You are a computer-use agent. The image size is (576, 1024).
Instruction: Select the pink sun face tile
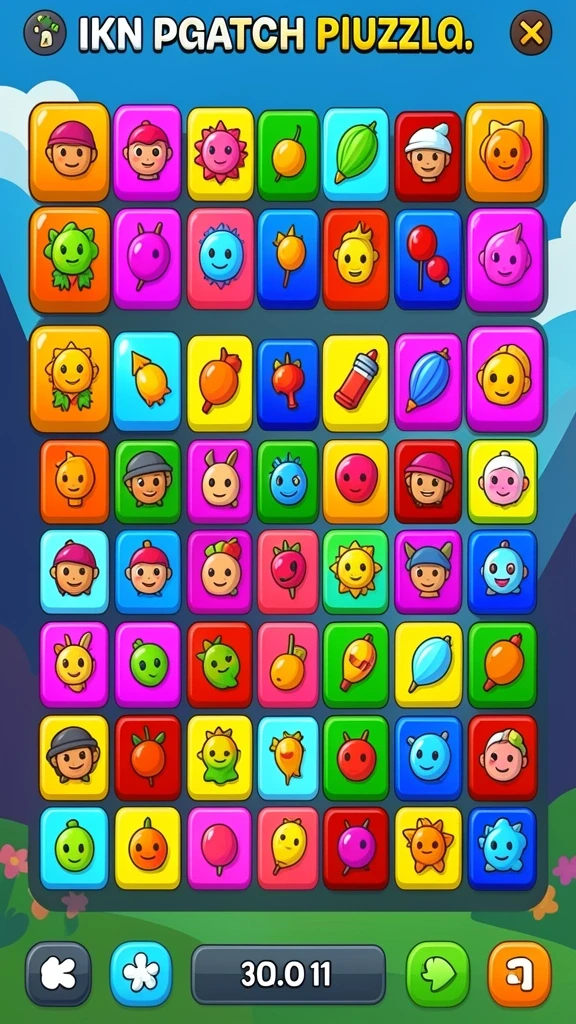(220, 154)
